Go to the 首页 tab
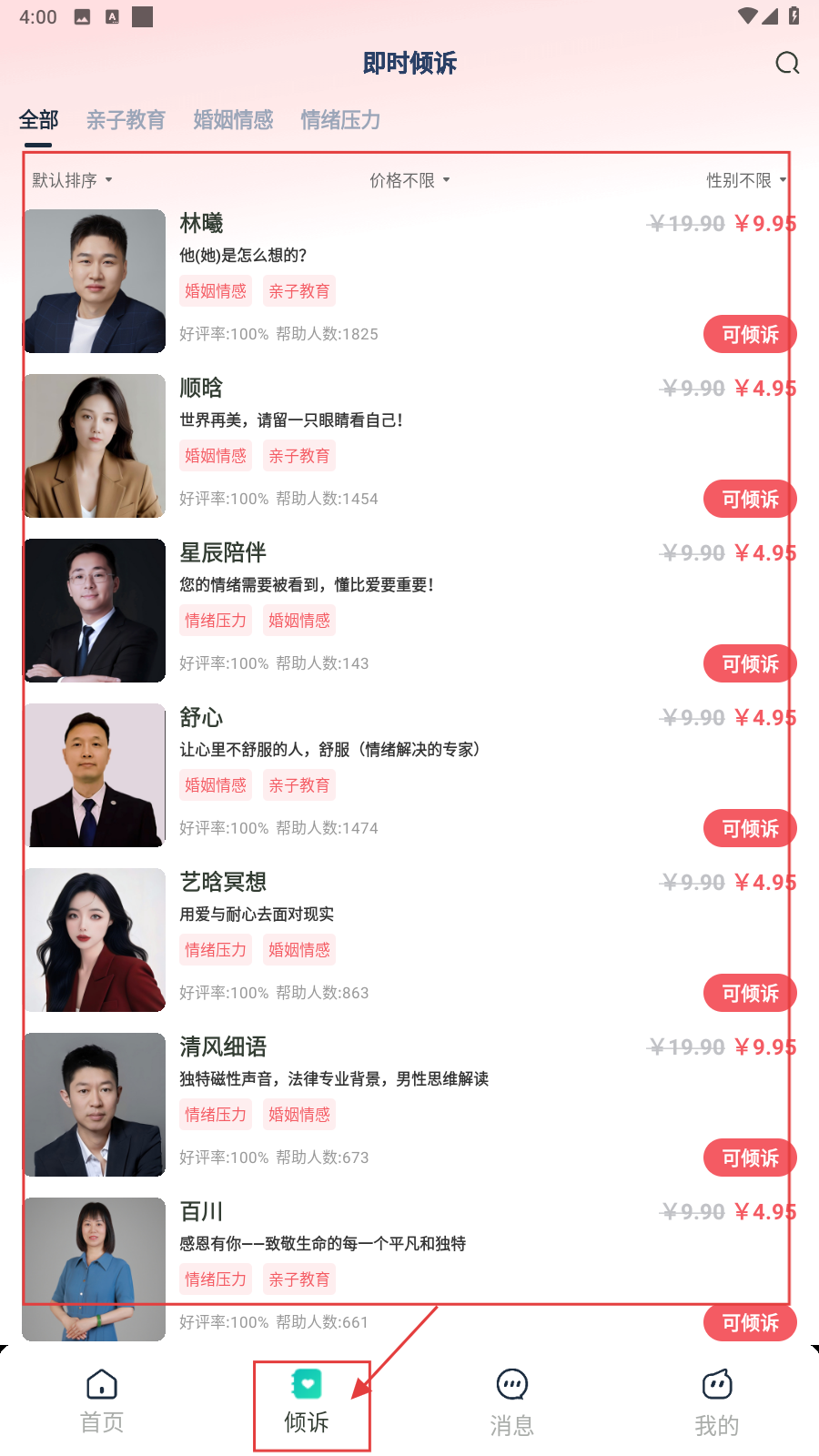Image resolution: width=819 pixels, height=1456 pixels. click(102, 1402)
